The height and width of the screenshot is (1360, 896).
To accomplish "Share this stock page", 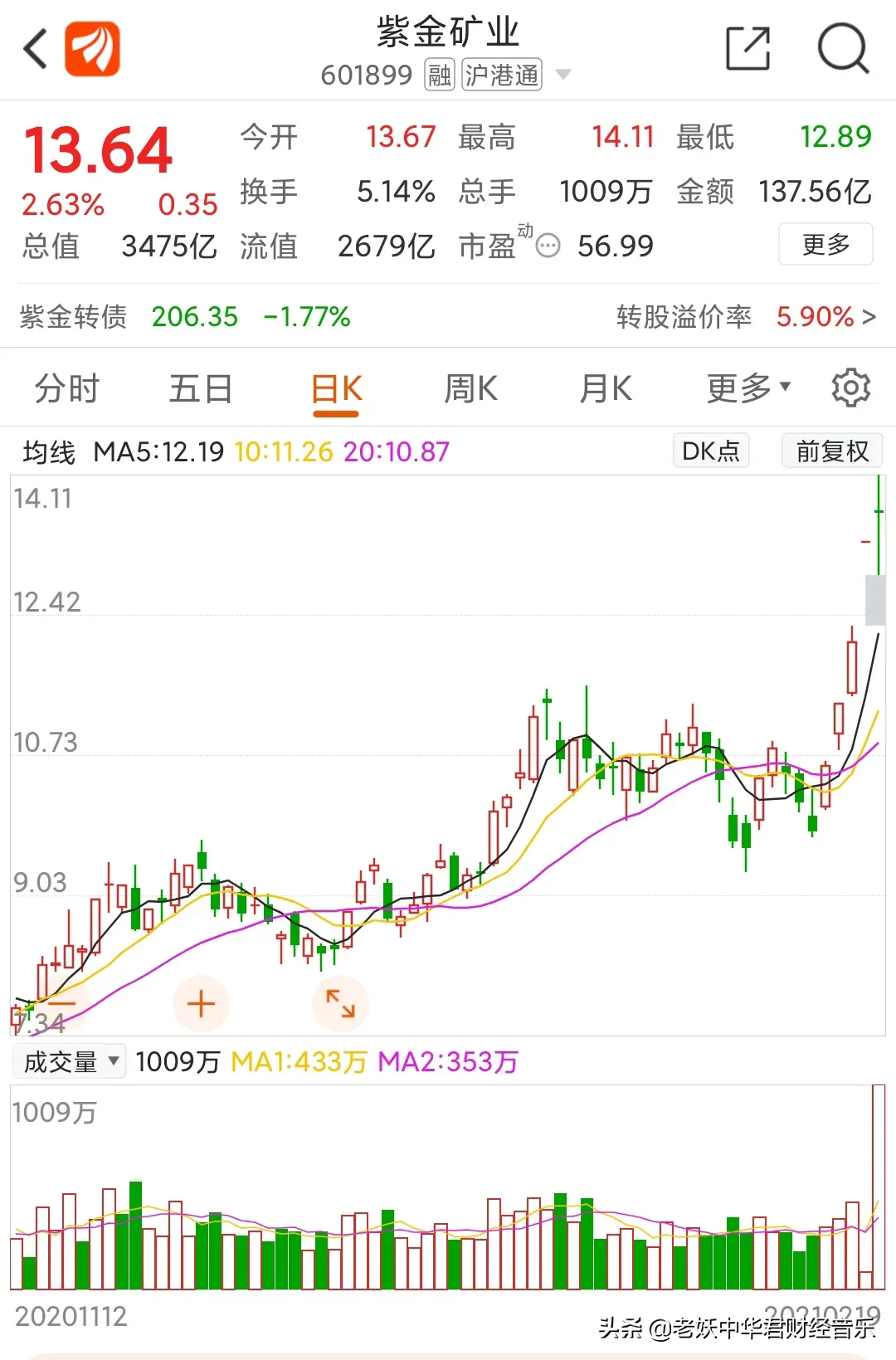I will tap(747, 49).
